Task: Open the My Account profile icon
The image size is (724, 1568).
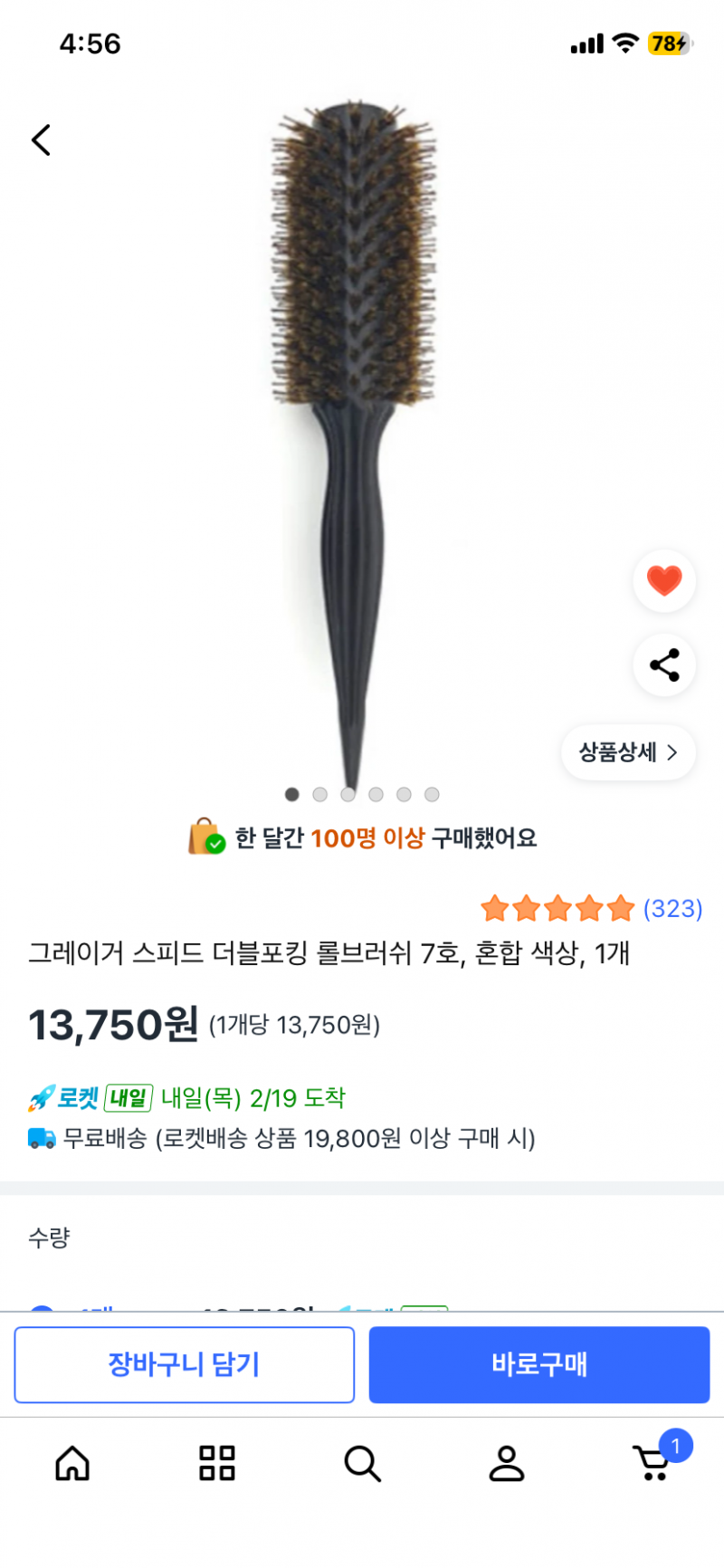Action: click(x=508, y=1463)
